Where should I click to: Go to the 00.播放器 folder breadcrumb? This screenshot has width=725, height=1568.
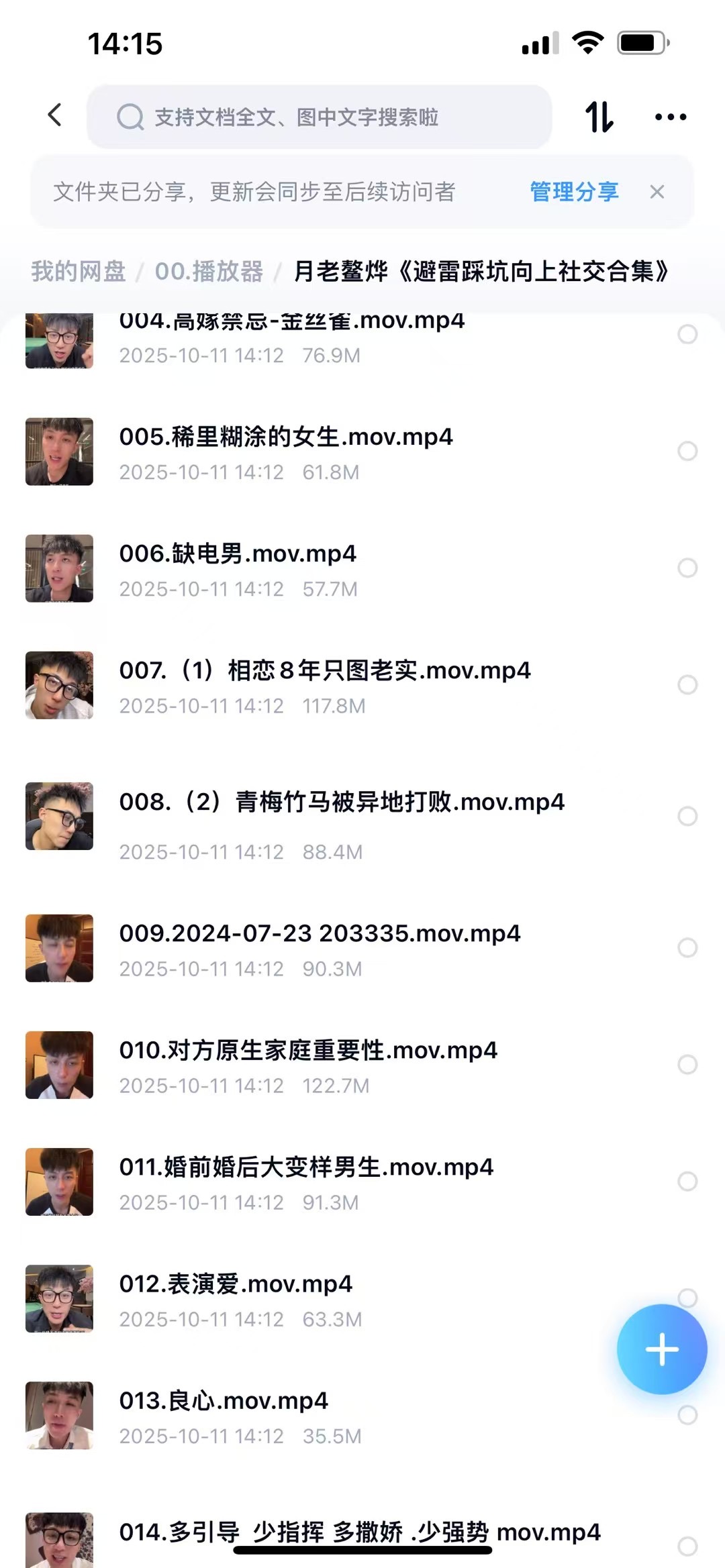click(x=209, y=272)
